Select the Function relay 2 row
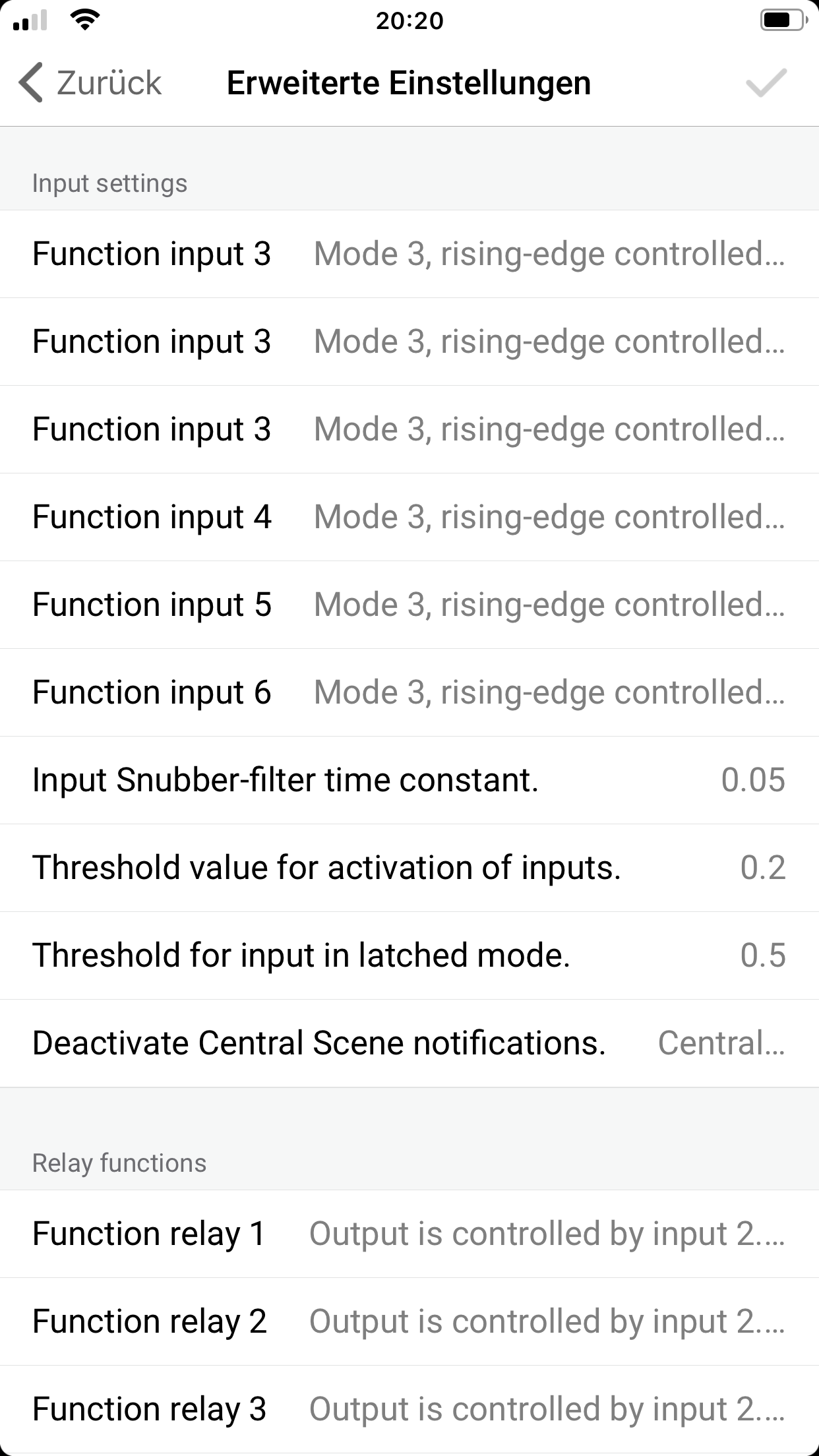819x1456 pixels. 409,1321
